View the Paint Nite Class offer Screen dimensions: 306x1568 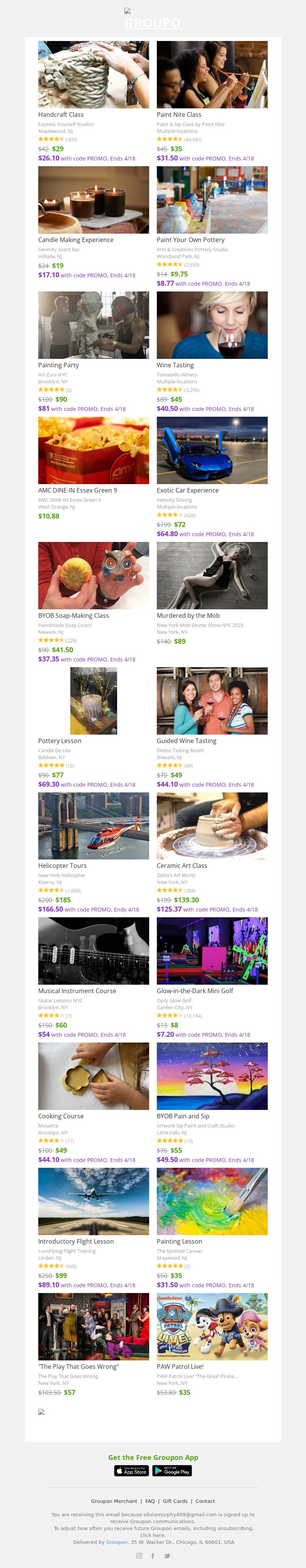212,75
